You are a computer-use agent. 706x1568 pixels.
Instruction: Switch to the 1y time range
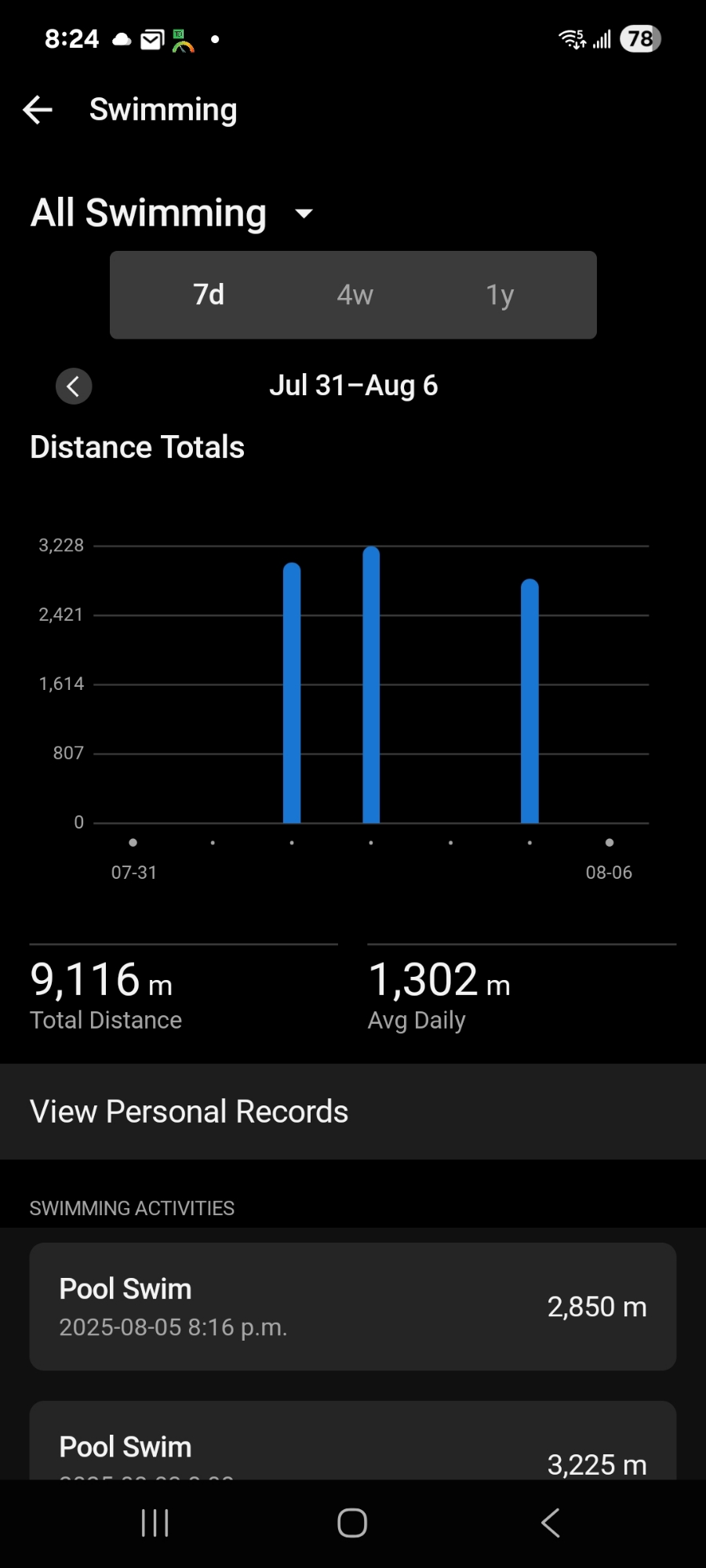(500, 295)
